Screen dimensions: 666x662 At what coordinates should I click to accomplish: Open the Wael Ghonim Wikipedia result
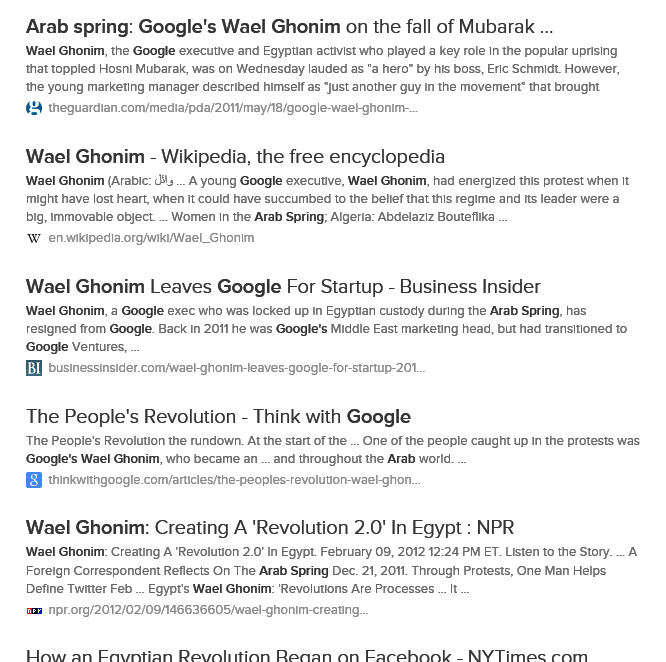[235, 157]
